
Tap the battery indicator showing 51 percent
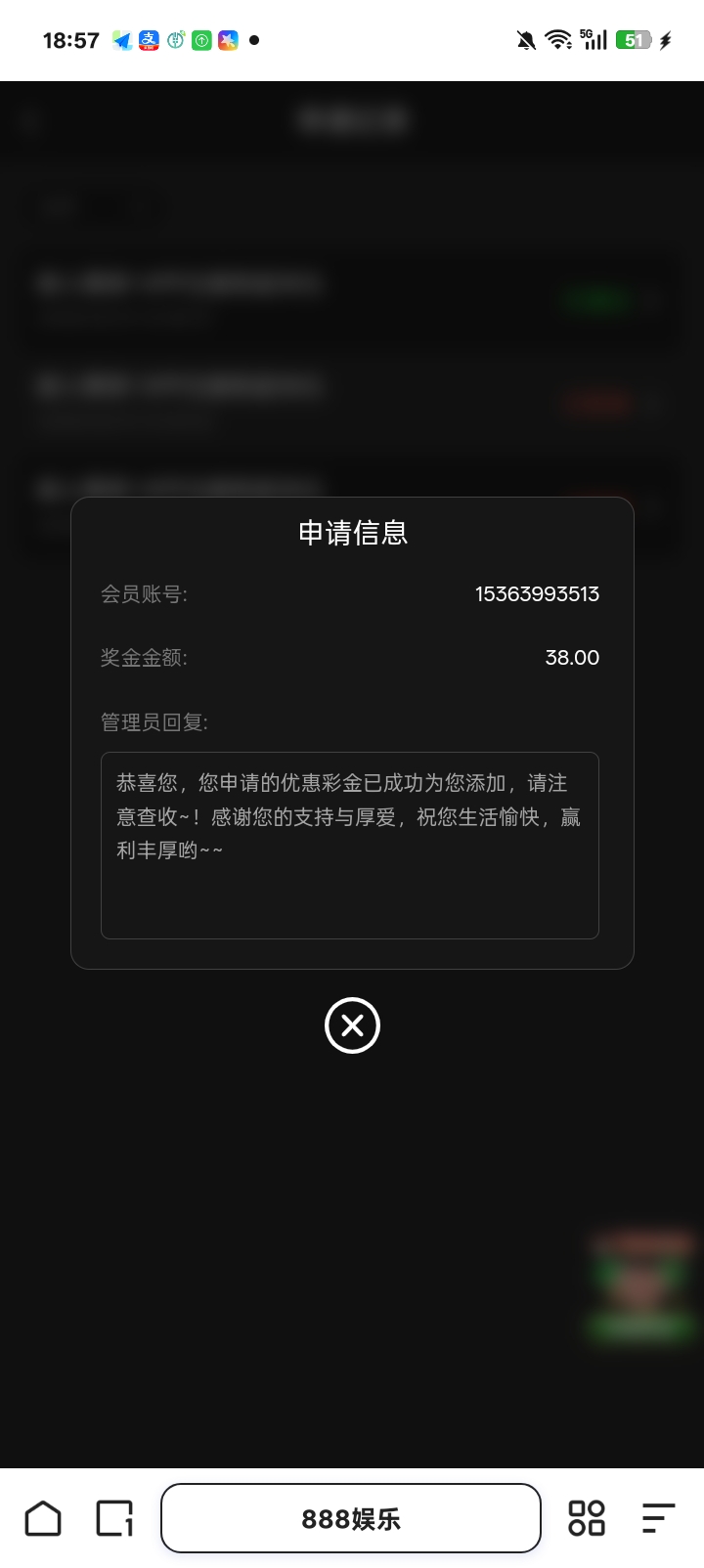point(632,39)
